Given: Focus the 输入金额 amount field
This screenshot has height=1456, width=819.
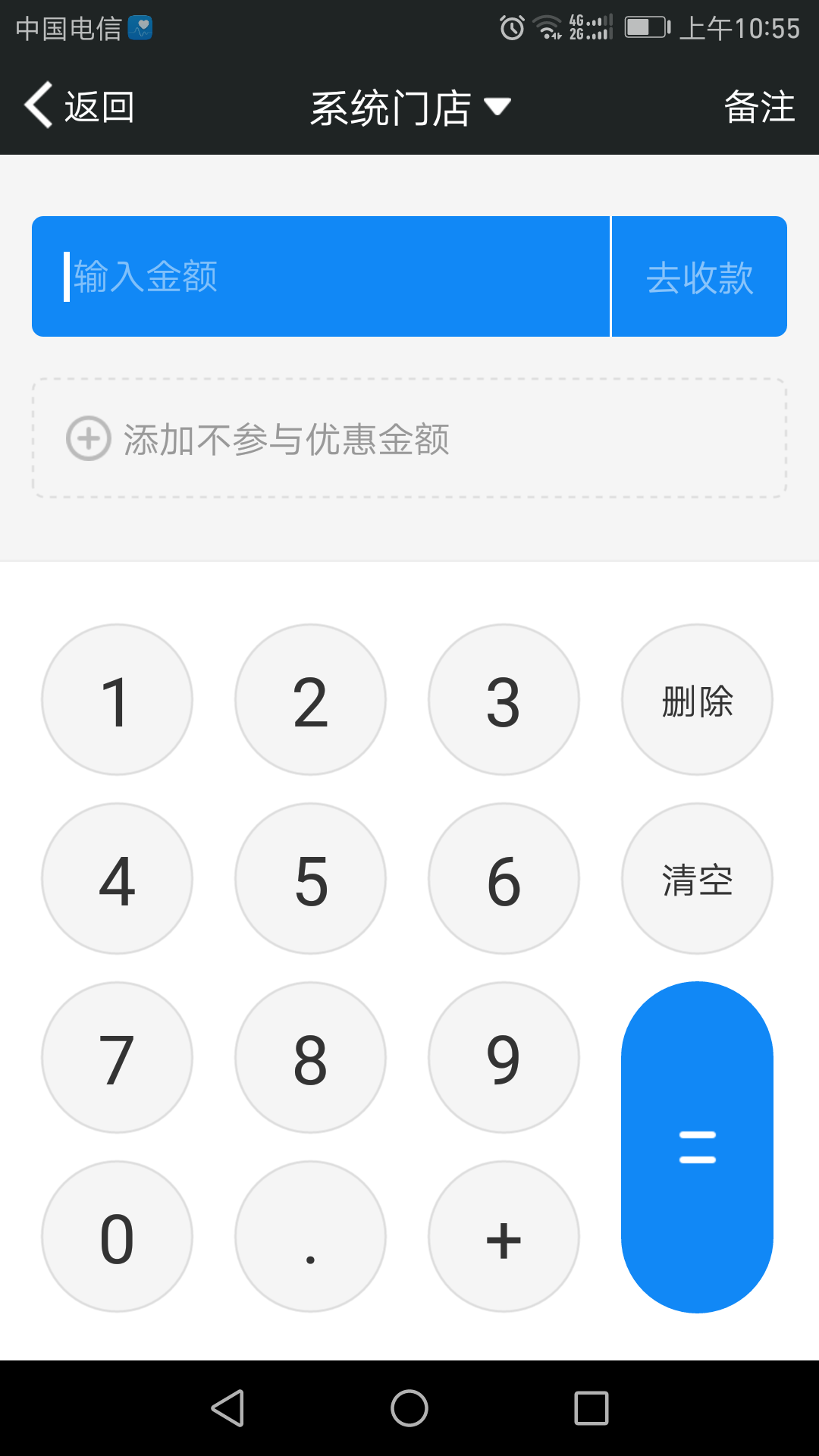Looking at the screenshot, I should pos(321,276).
